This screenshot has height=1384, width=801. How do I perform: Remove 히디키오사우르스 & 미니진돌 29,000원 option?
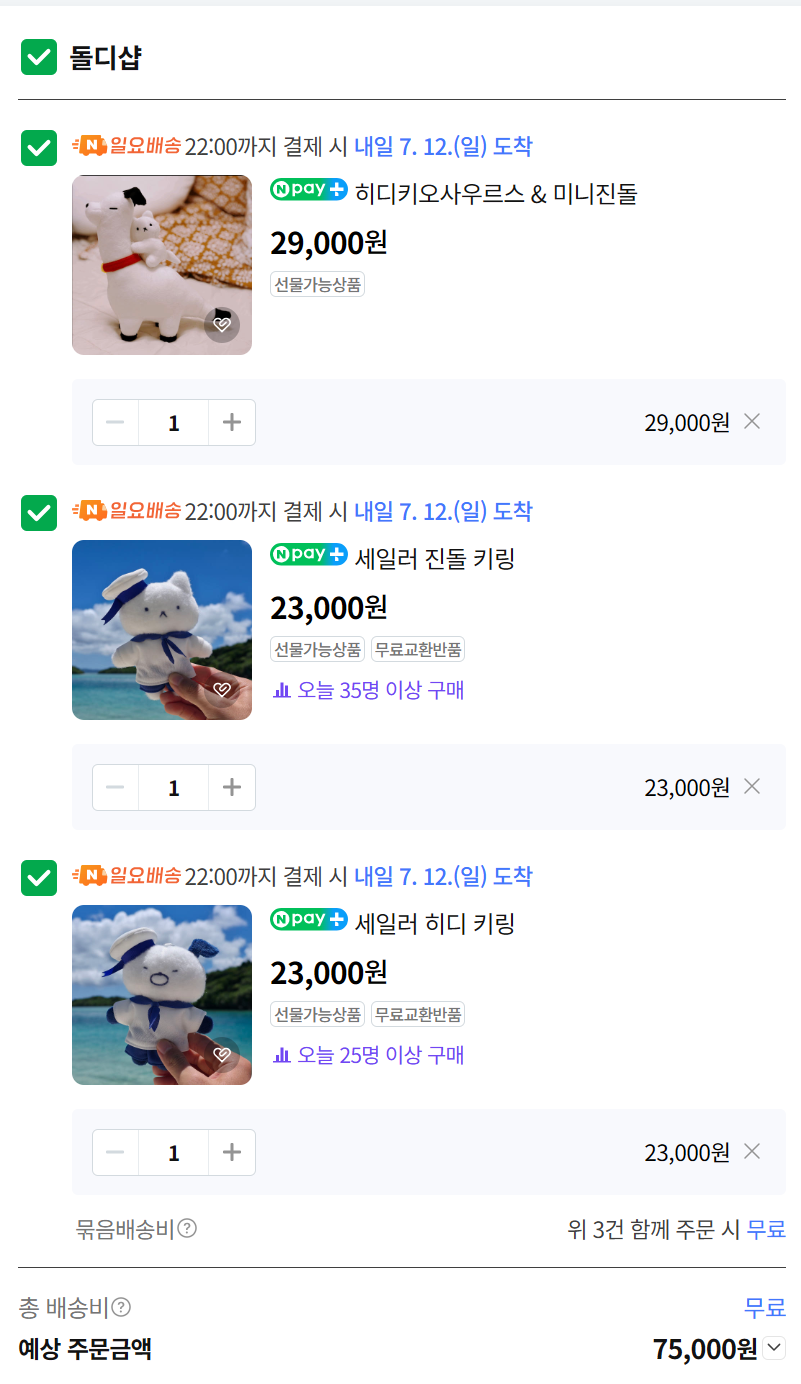tap(752, 421)
